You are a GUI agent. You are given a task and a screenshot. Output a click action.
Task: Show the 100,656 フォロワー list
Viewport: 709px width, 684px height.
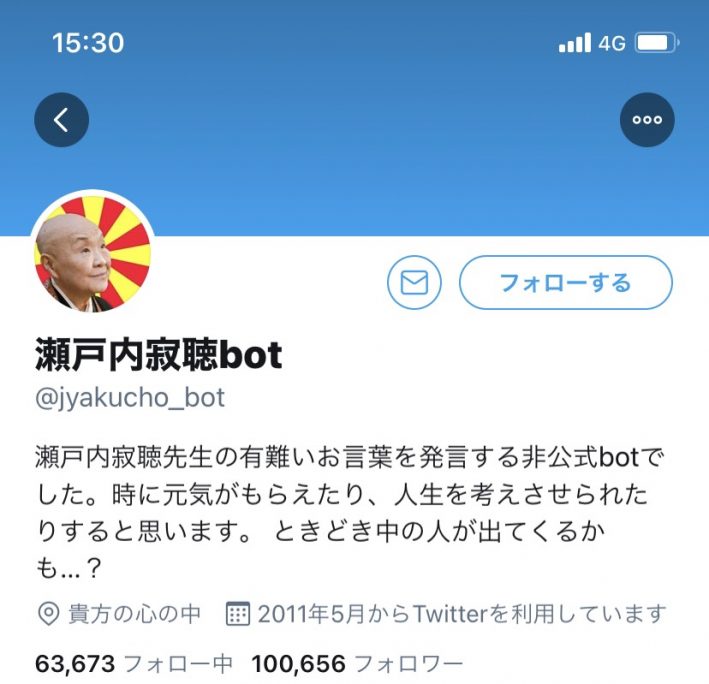(357, 663)
